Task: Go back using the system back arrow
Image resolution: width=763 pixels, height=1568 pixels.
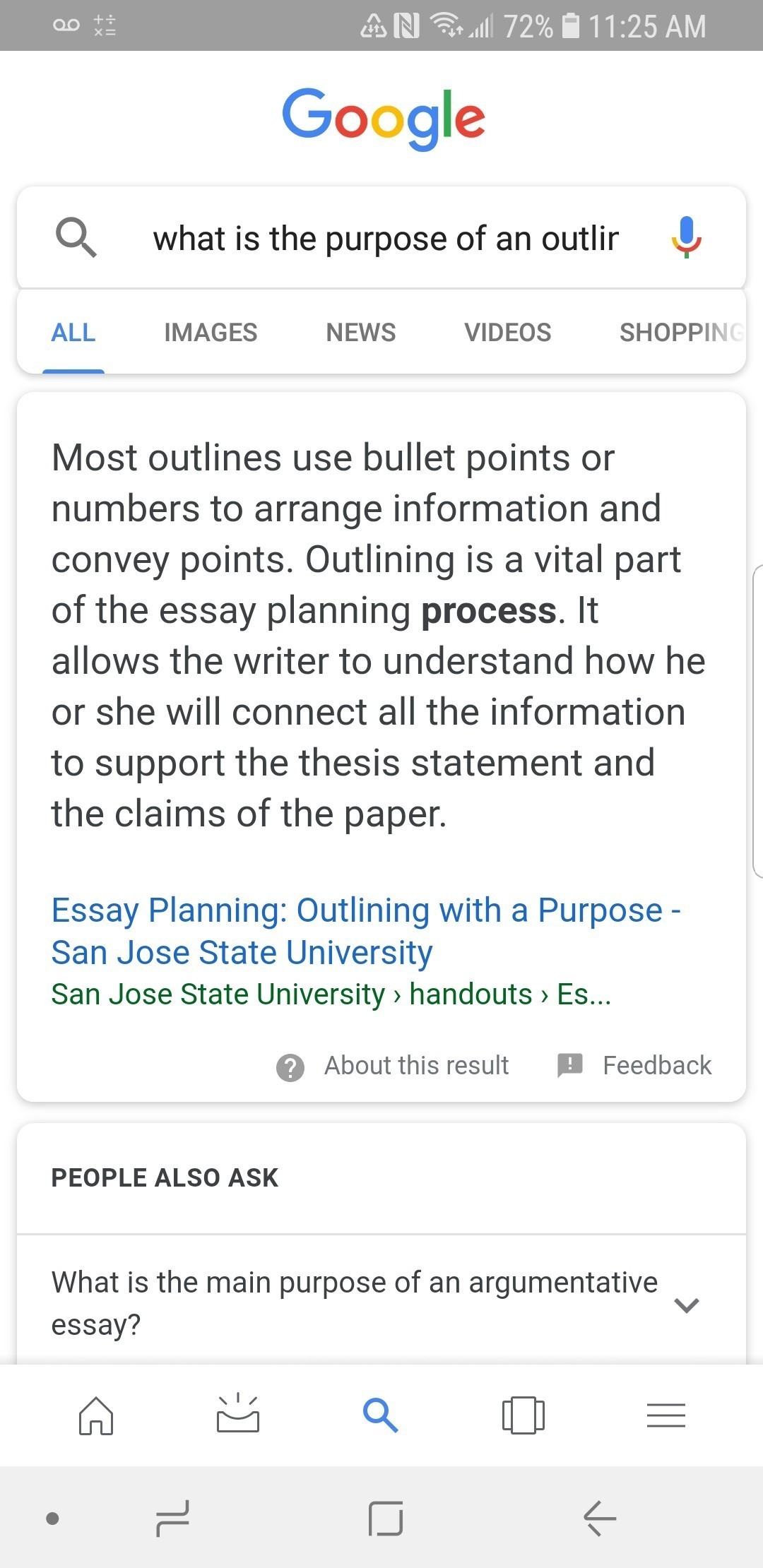Action: 600,1519
